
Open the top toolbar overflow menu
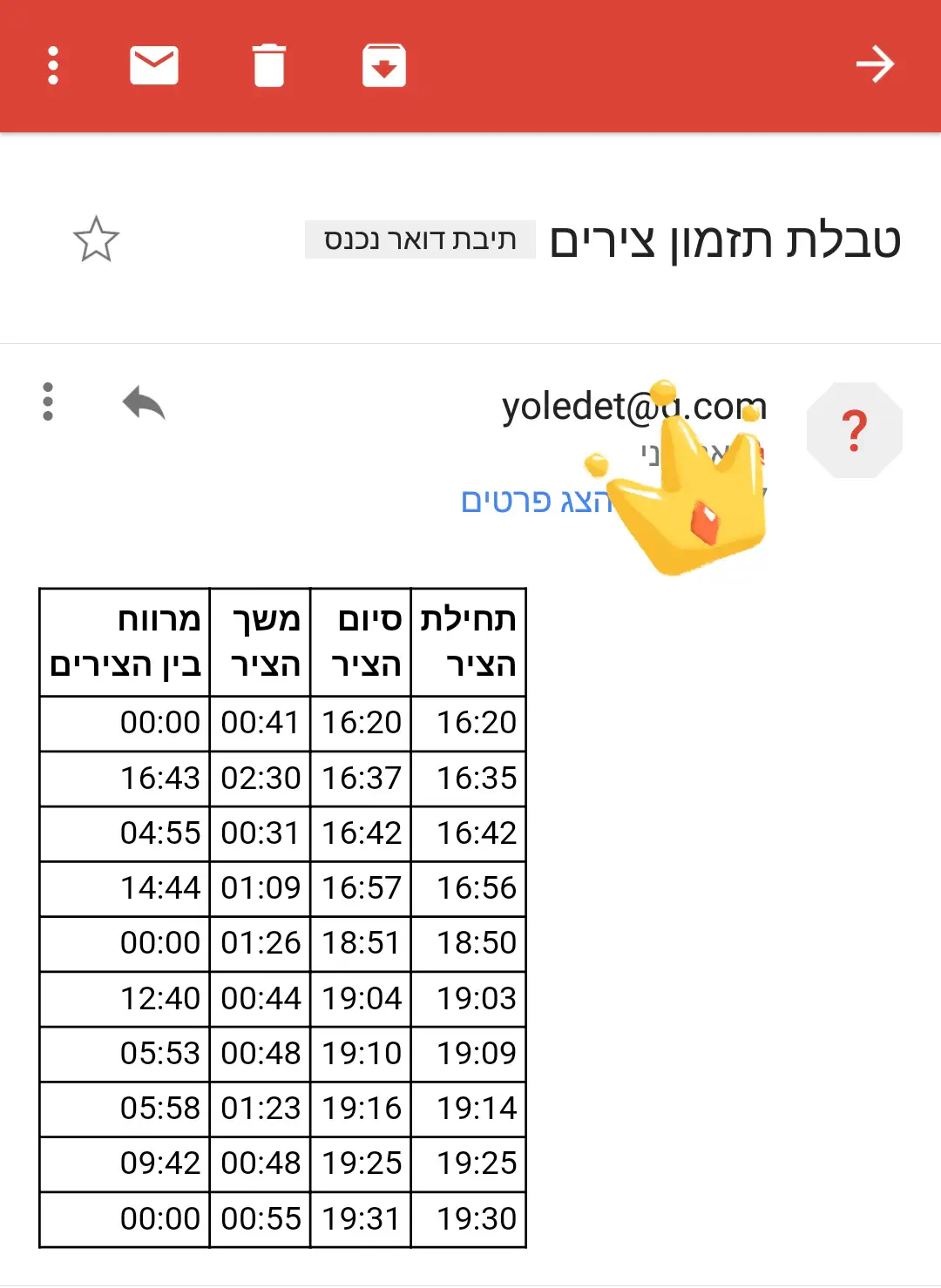53,65
